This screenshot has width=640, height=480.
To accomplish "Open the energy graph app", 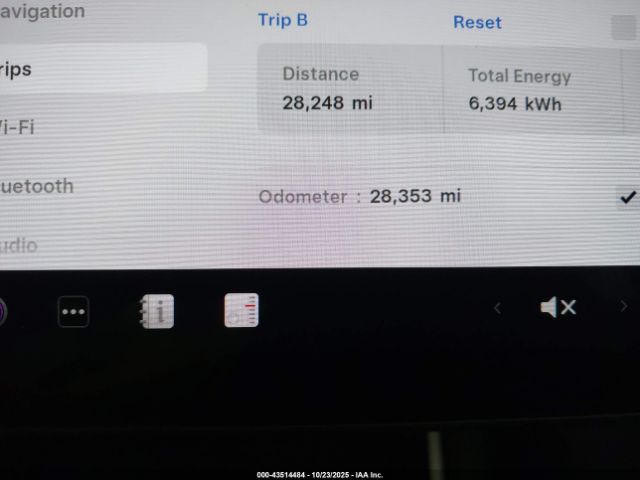I will point(241,311).
